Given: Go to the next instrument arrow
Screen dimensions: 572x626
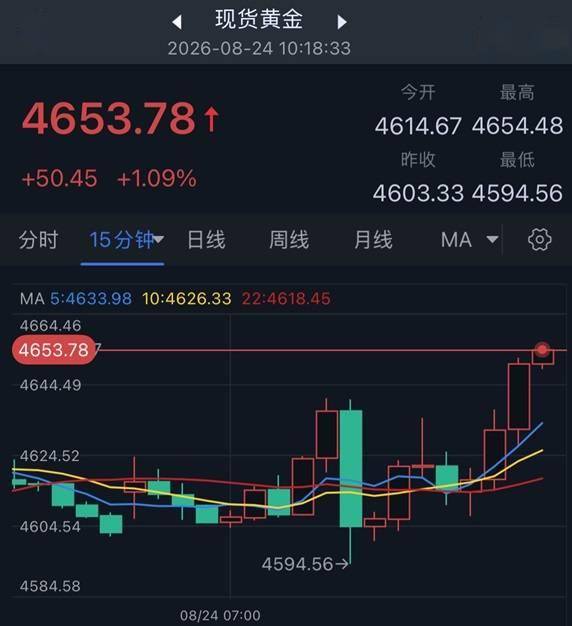Looking at the screenshot, I should tap(342, 22).
